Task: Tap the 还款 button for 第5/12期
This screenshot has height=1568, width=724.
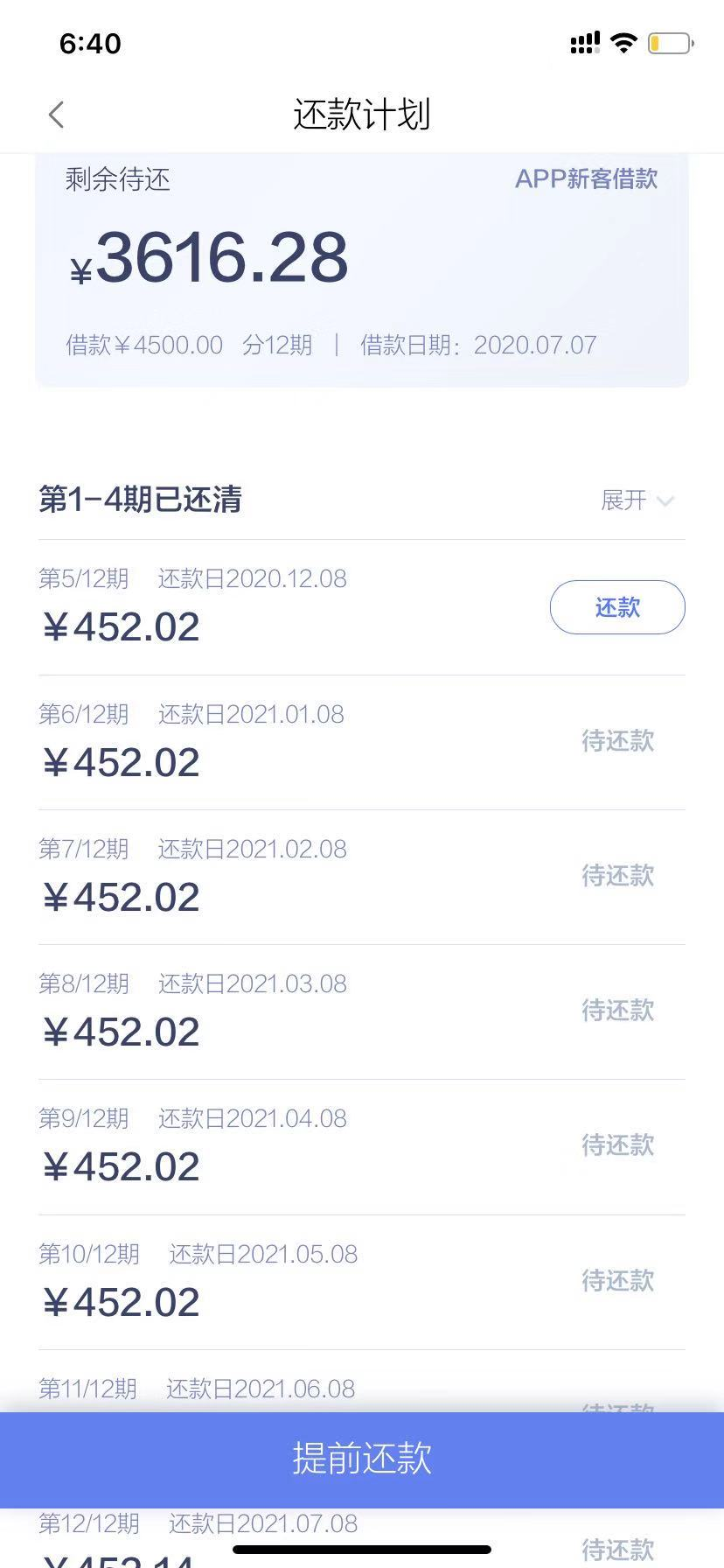Action: click(617, 606)
